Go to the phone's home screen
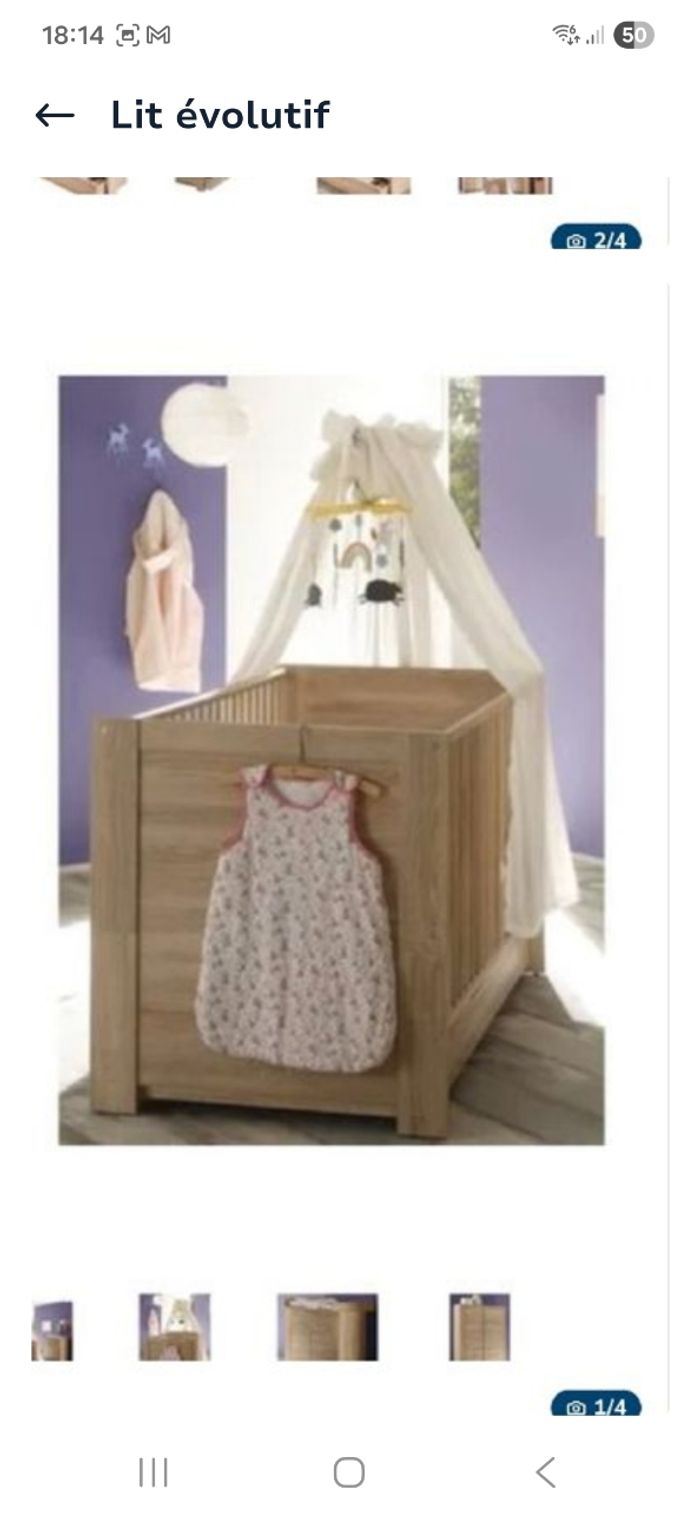 click(x=349, y=1472)
